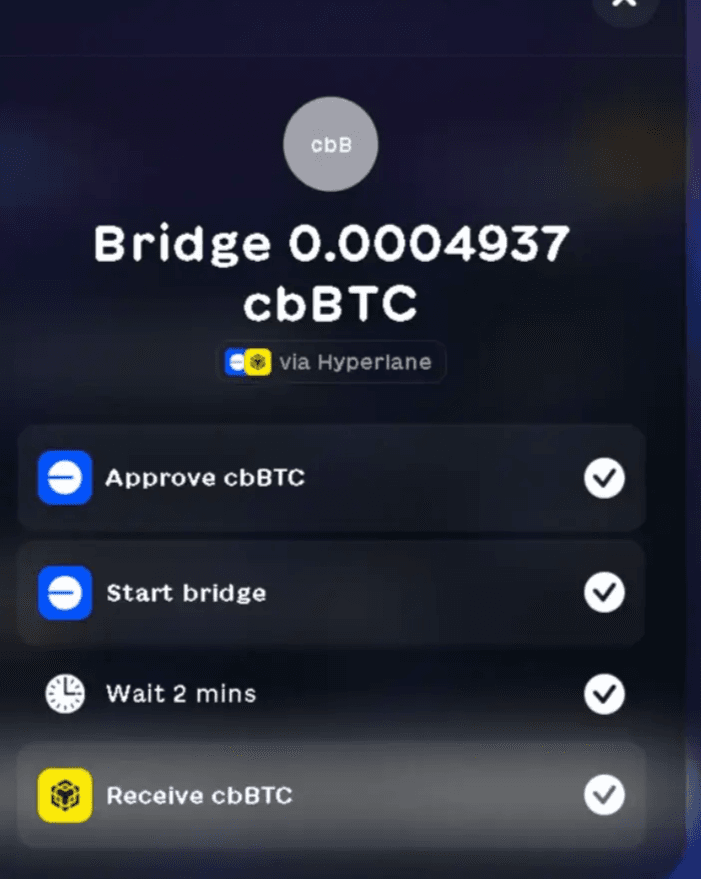
Task: Open the Receive cbBTC step
Action: tap(330, 796)
